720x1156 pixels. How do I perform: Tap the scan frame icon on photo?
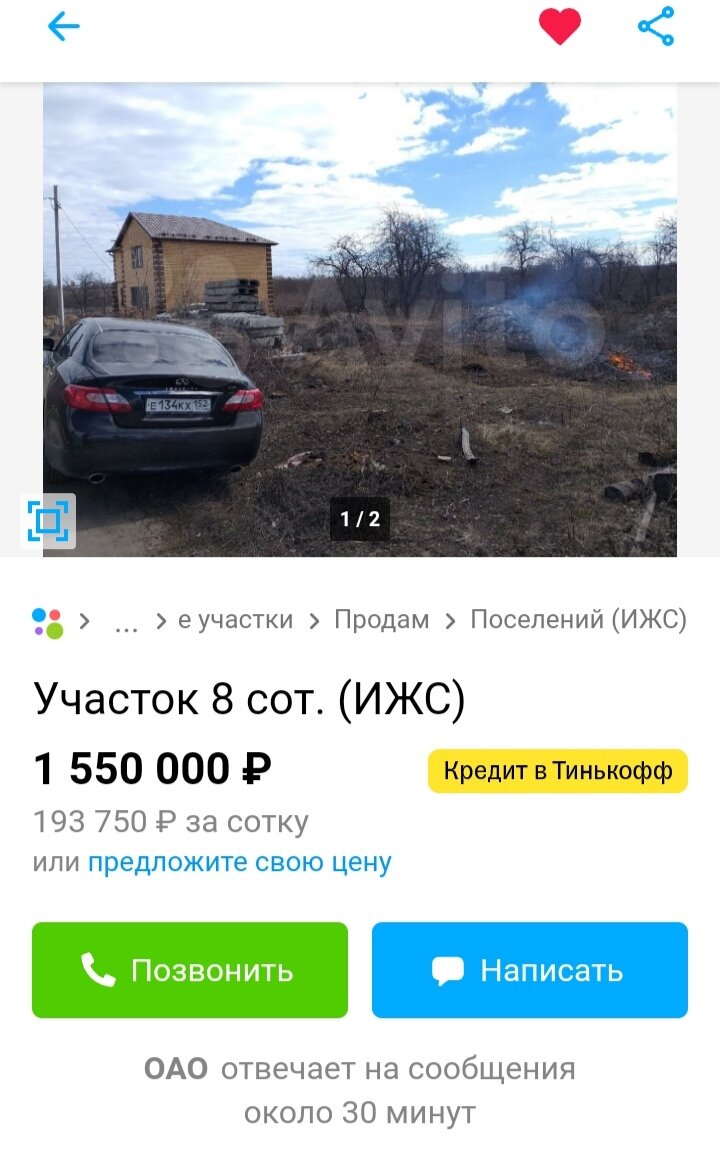48,521
